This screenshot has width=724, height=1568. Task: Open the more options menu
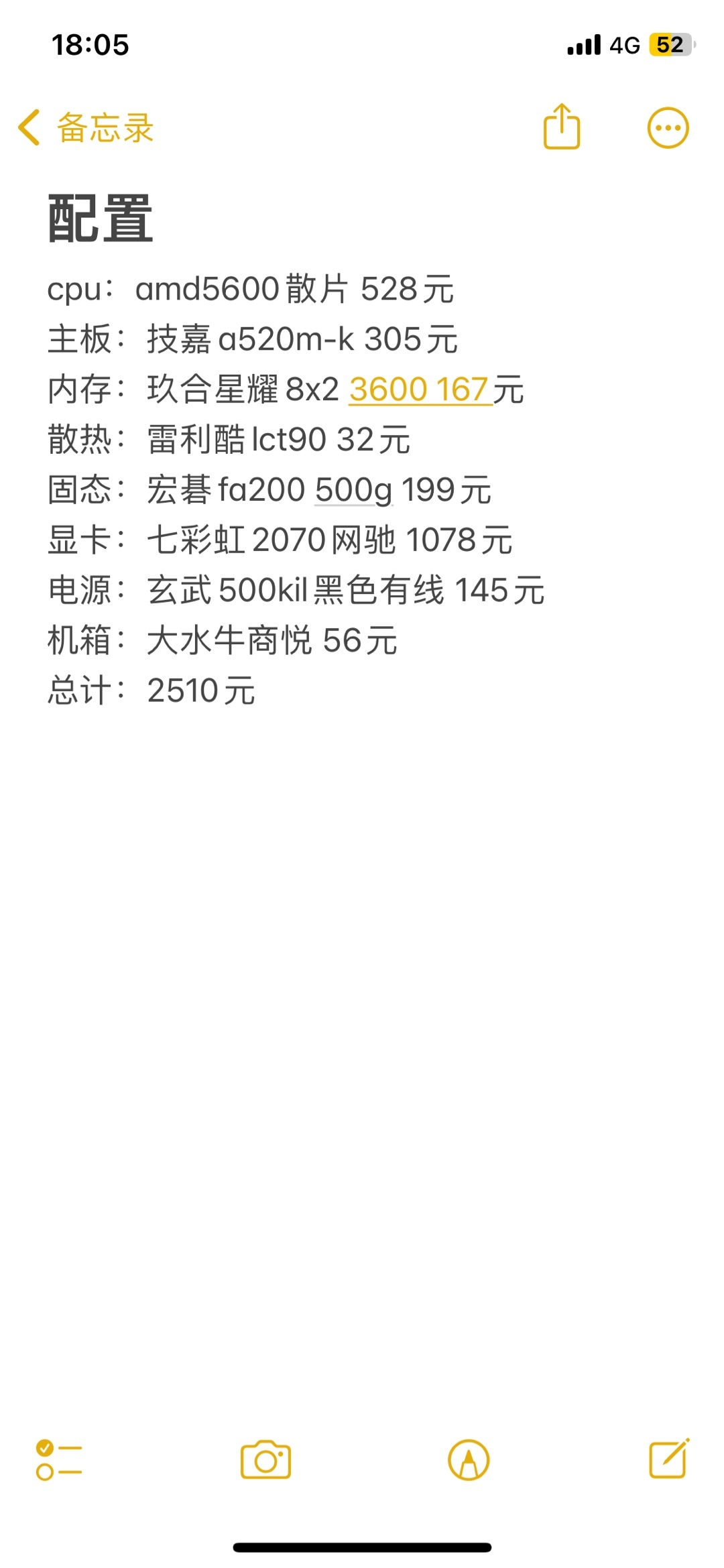point(668,127)
